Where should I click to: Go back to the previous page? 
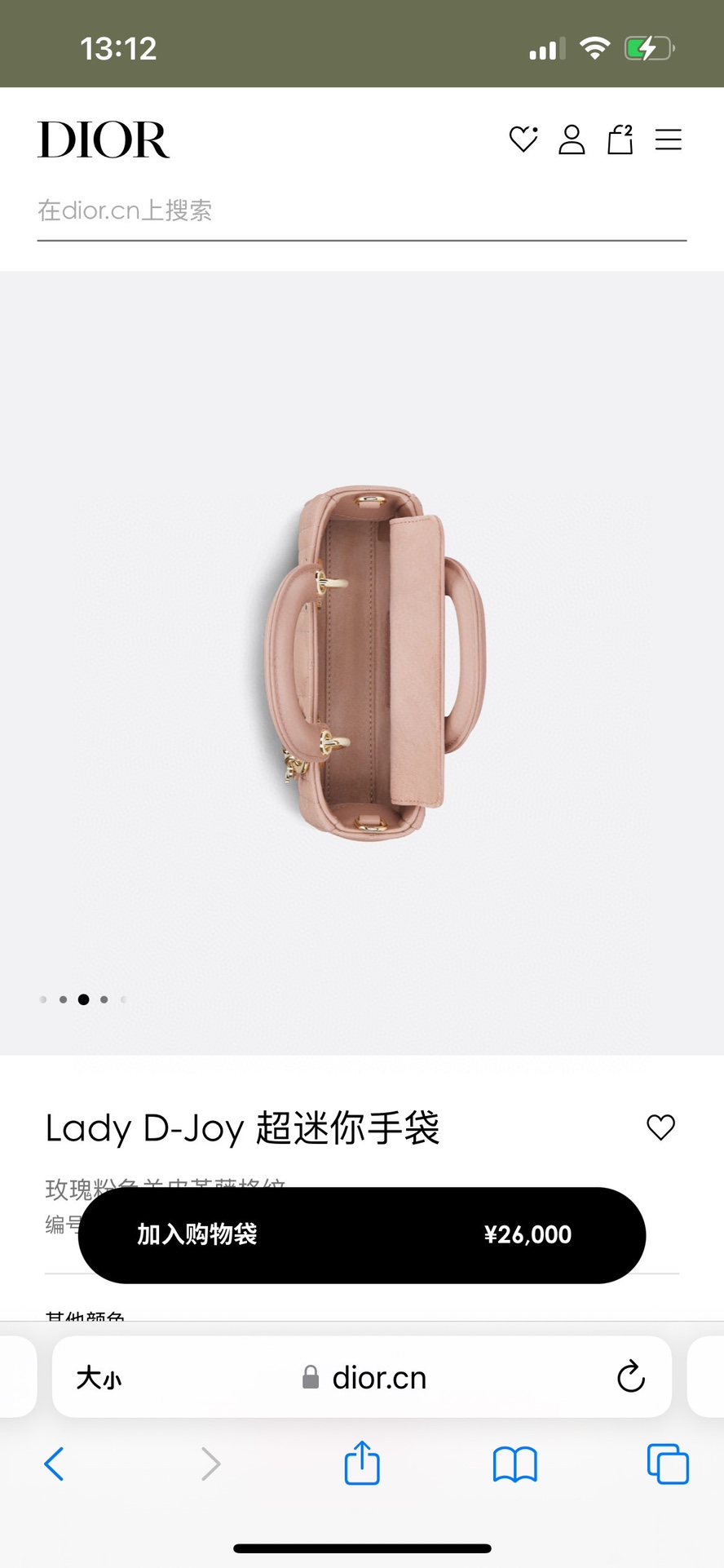coord(54,1464)
